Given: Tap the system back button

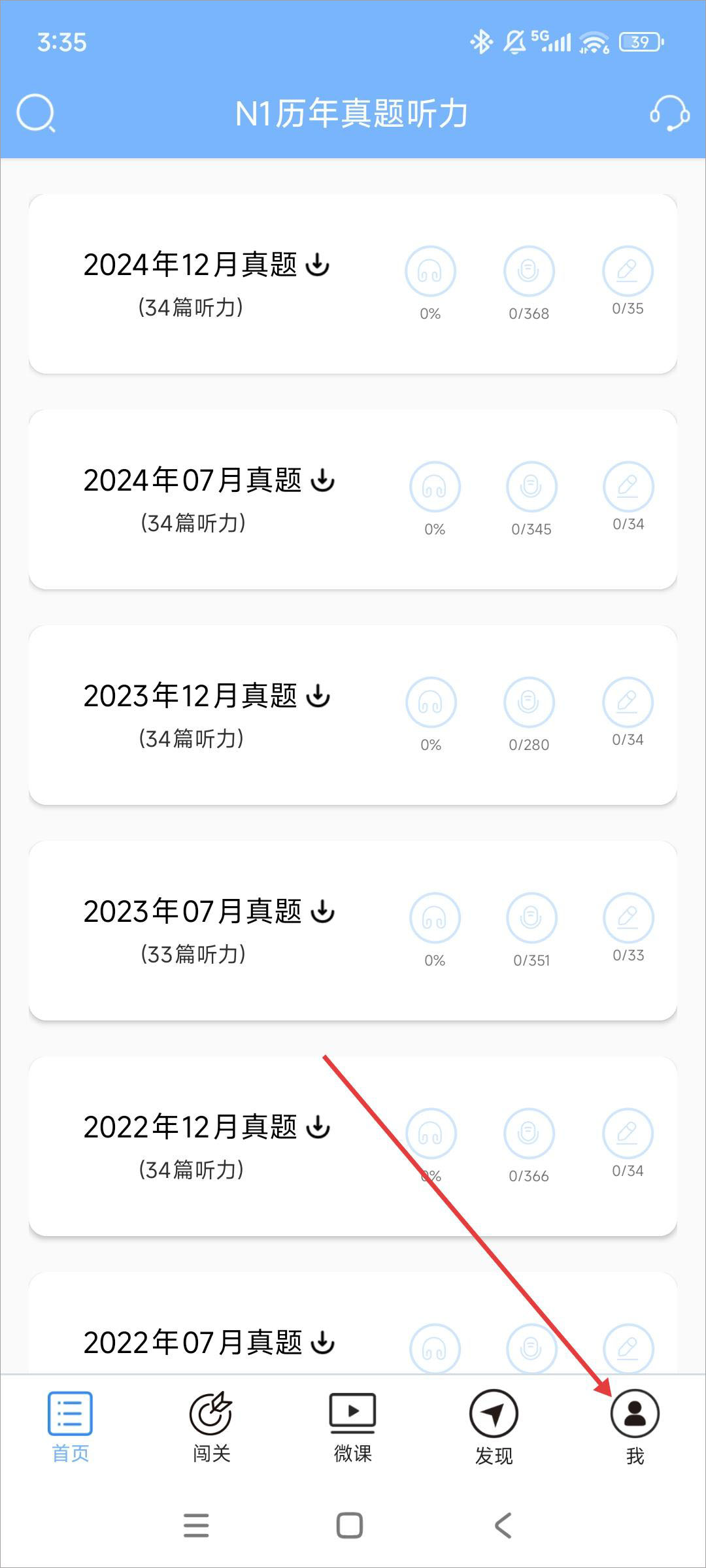Looking at the screenshot, I should click(503, 1526).
